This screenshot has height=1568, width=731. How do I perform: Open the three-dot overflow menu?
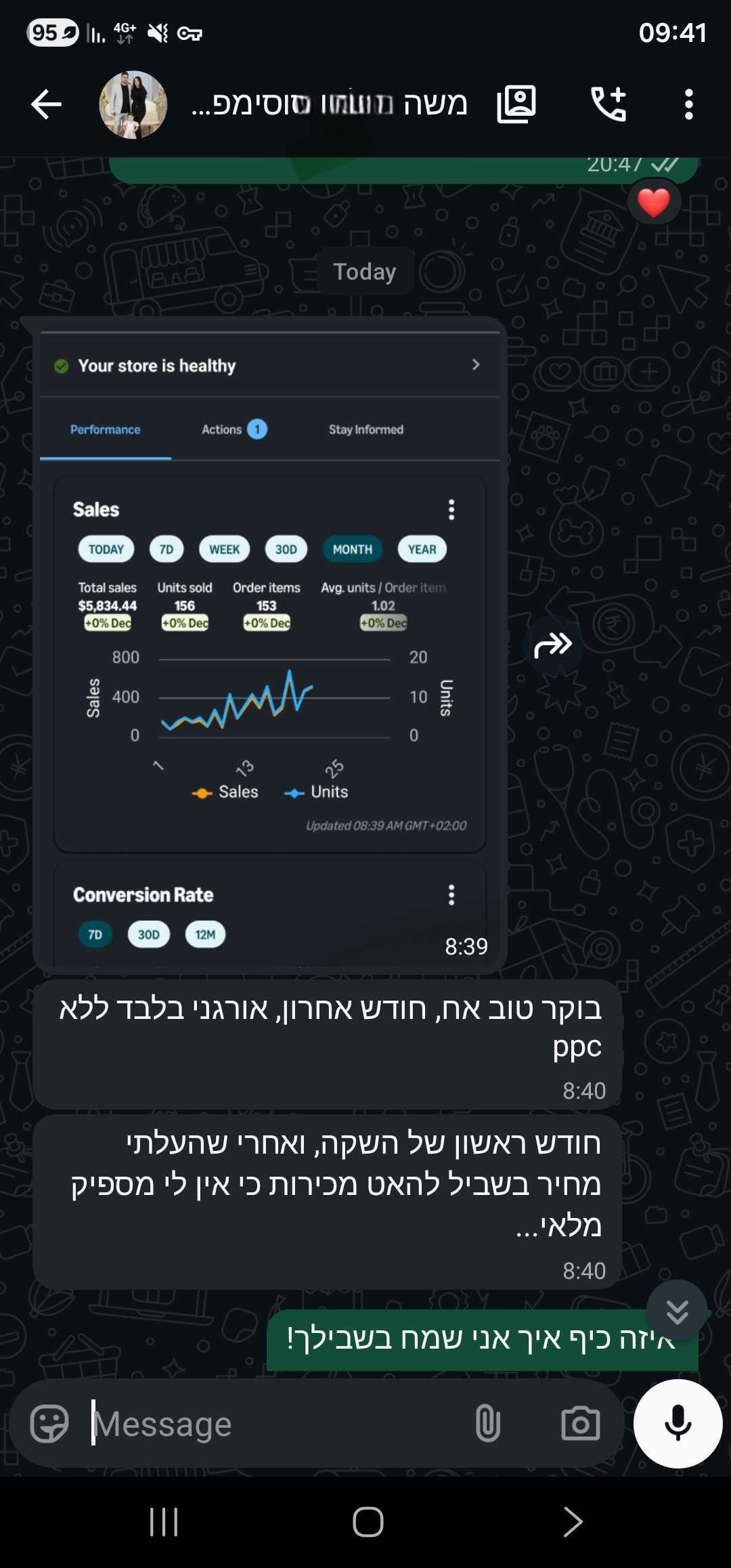[x=688, y=104]
